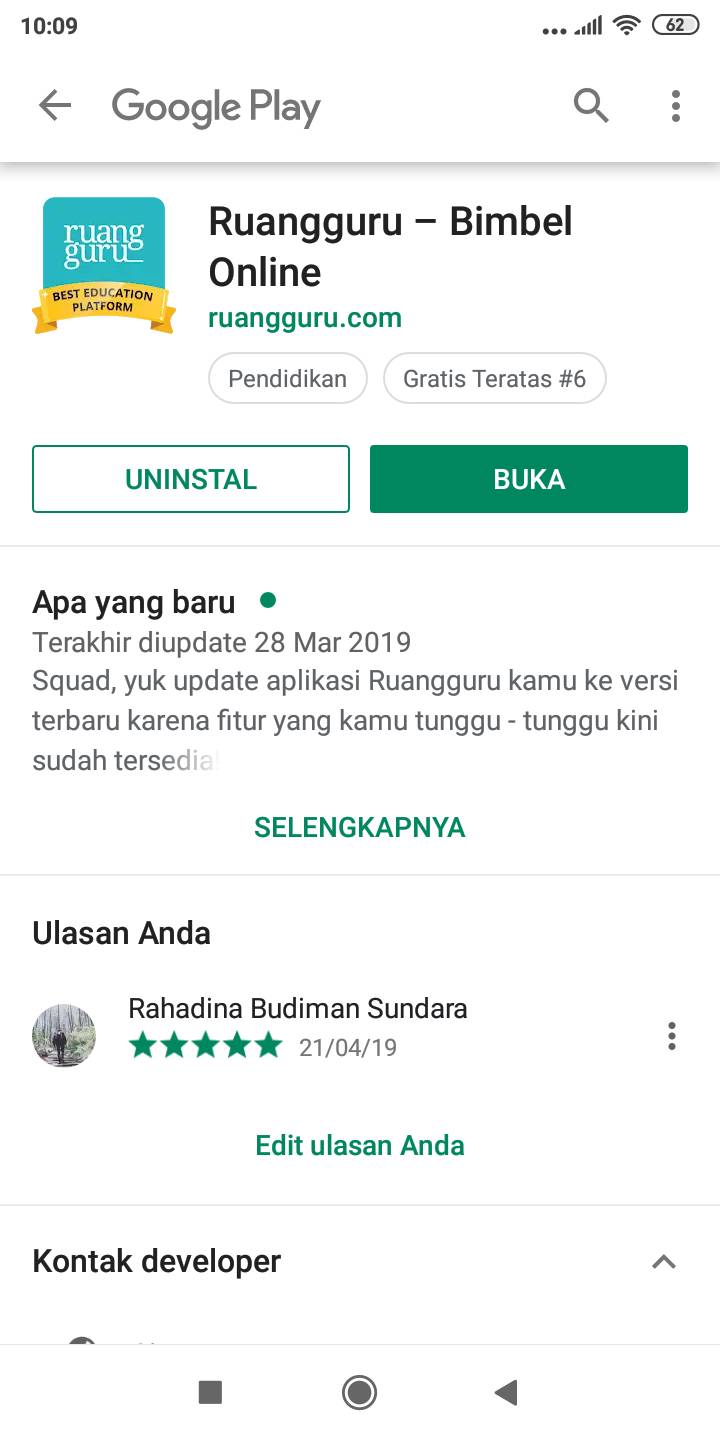Tap the green new-update dot near Apa yang baru

click(266, 601)
